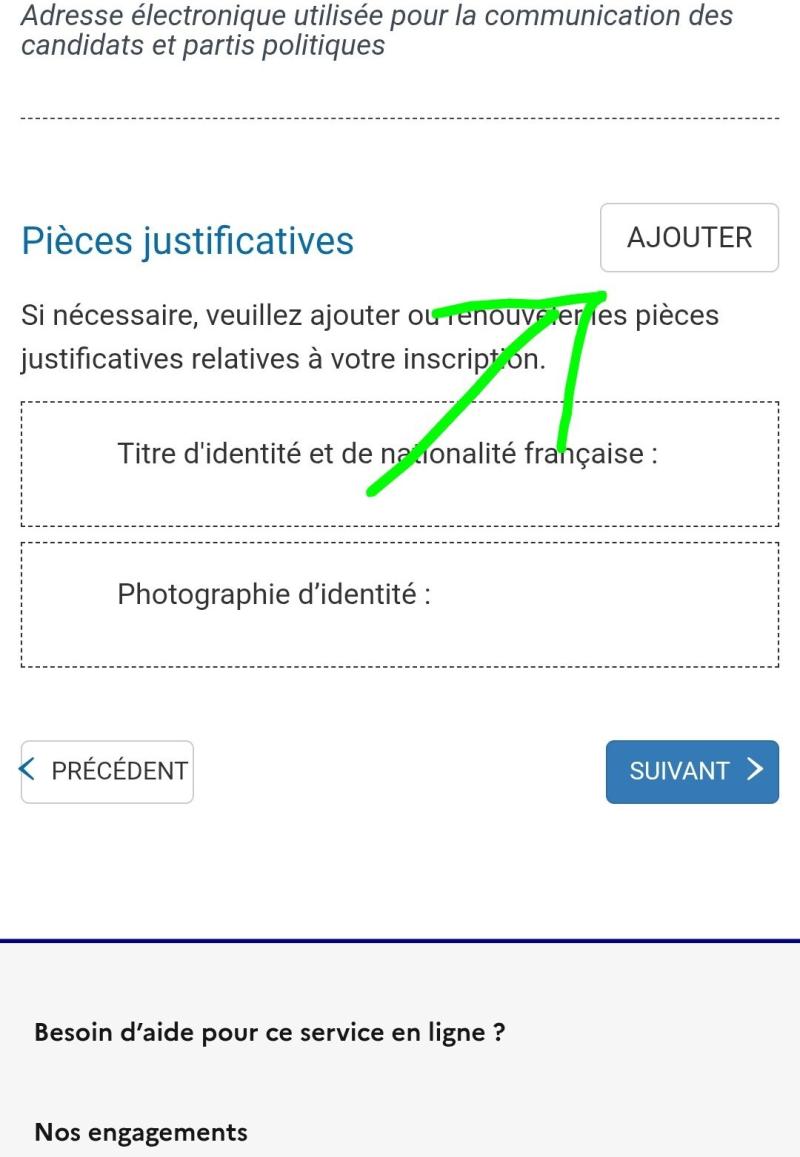The image size is (800, 1157).
Task: Advance to the following page with SUIVANT
Action: (x=692, y=771)
